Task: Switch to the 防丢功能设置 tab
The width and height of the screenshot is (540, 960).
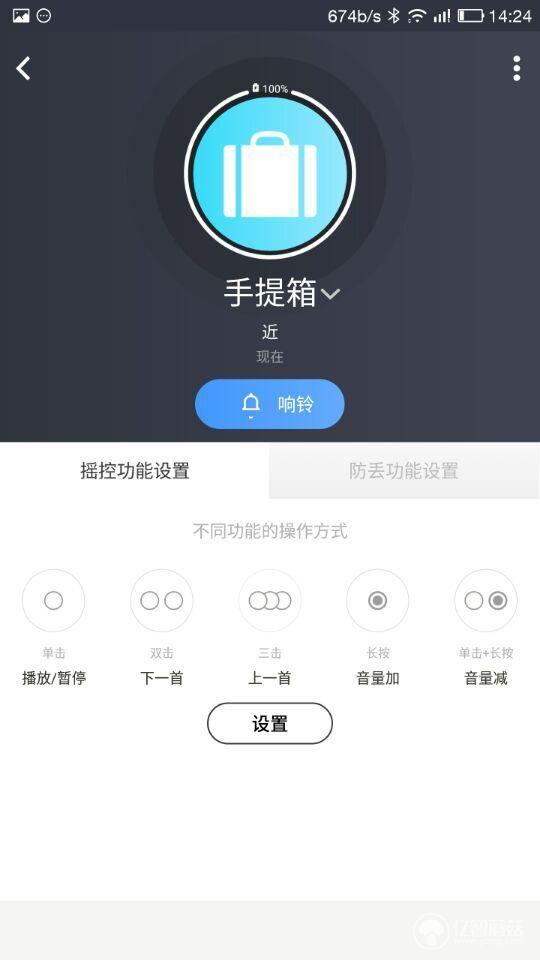Action: 404,471
